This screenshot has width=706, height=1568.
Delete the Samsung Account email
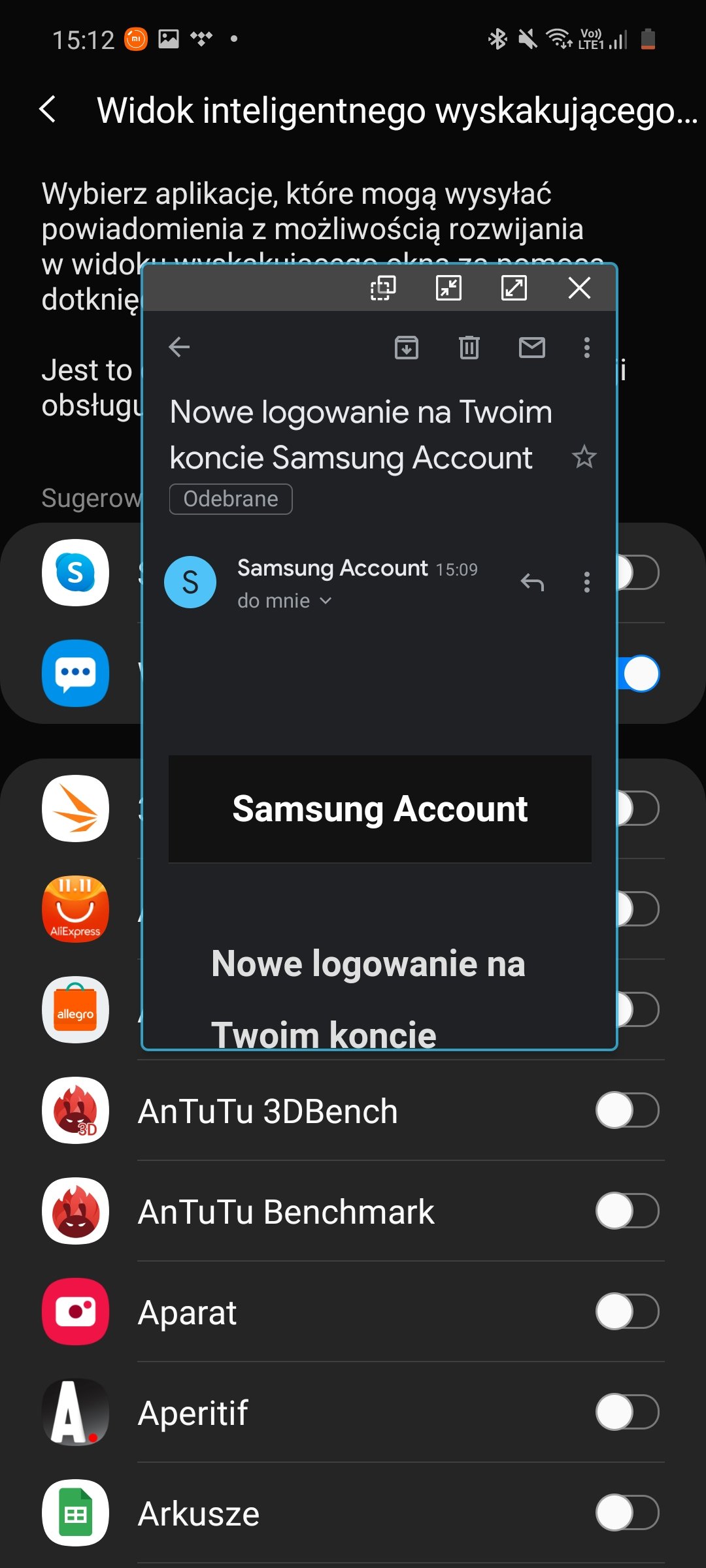pyautogui.click(x=469, y=347)
